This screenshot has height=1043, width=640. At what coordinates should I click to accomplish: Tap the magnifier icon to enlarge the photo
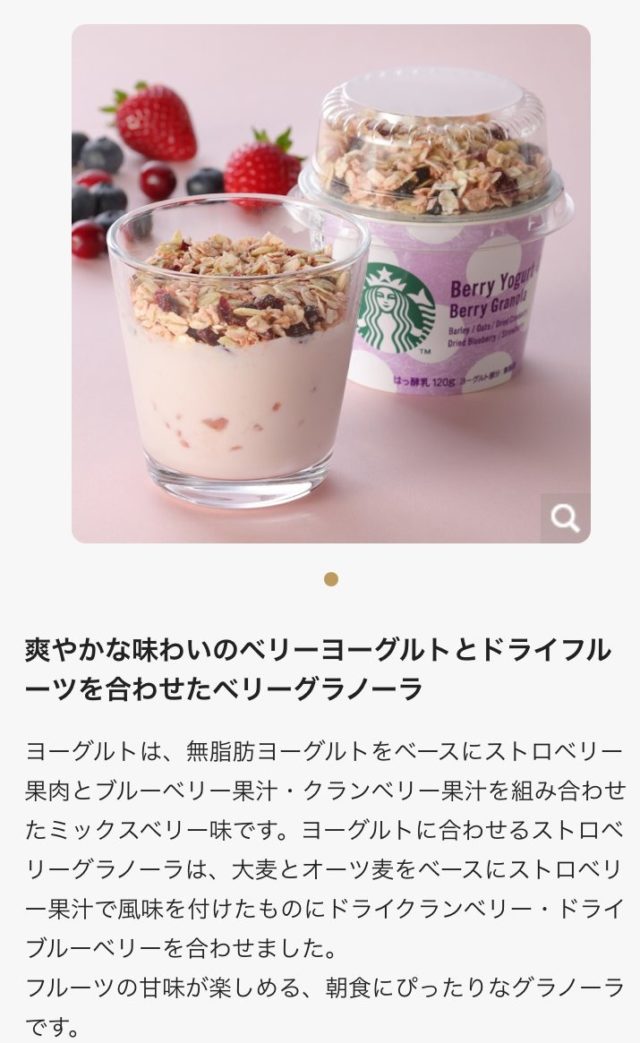click(x=565, y=517)
